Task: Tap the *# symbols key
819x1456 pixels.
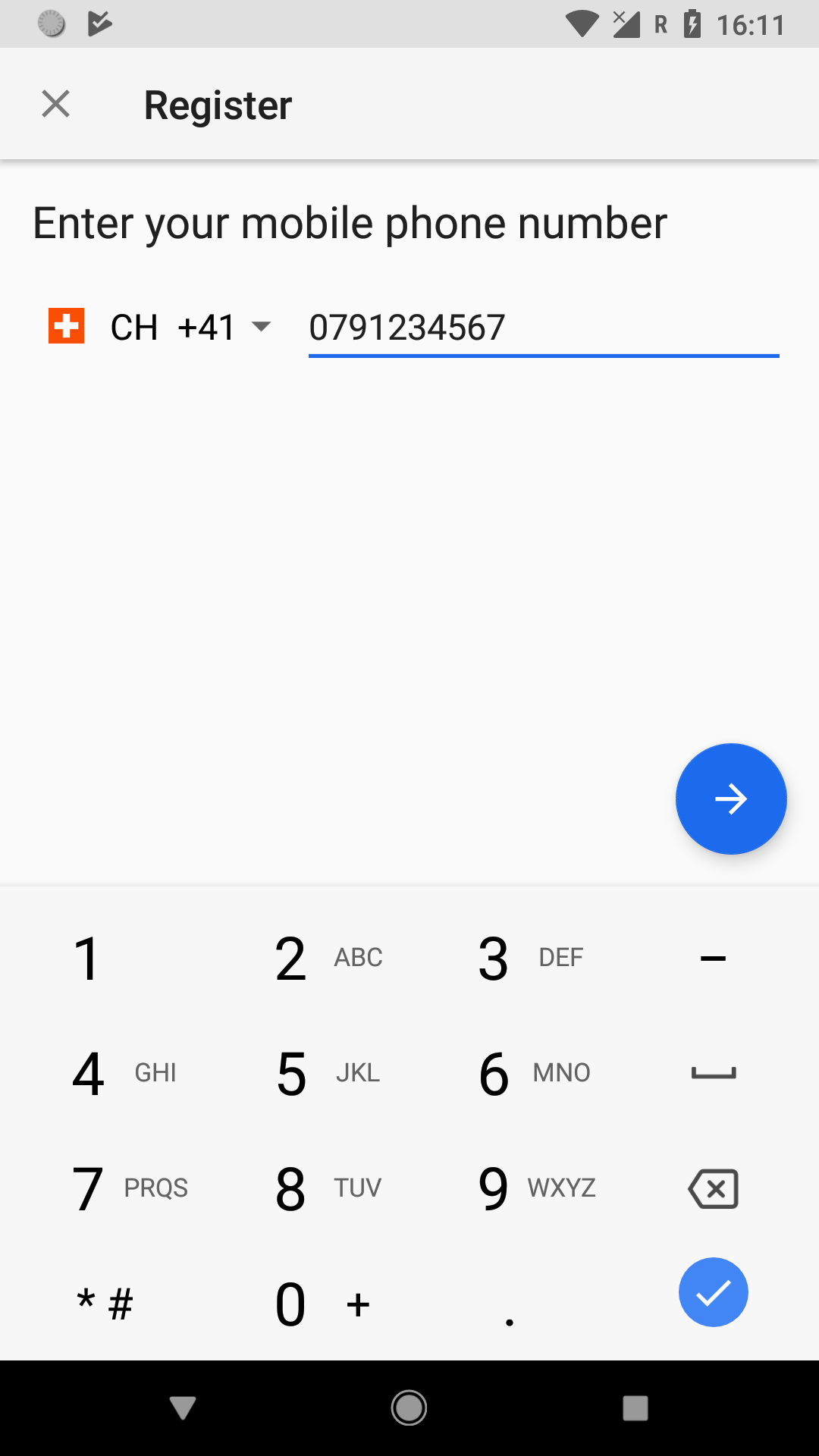Action: point(104,1301)
